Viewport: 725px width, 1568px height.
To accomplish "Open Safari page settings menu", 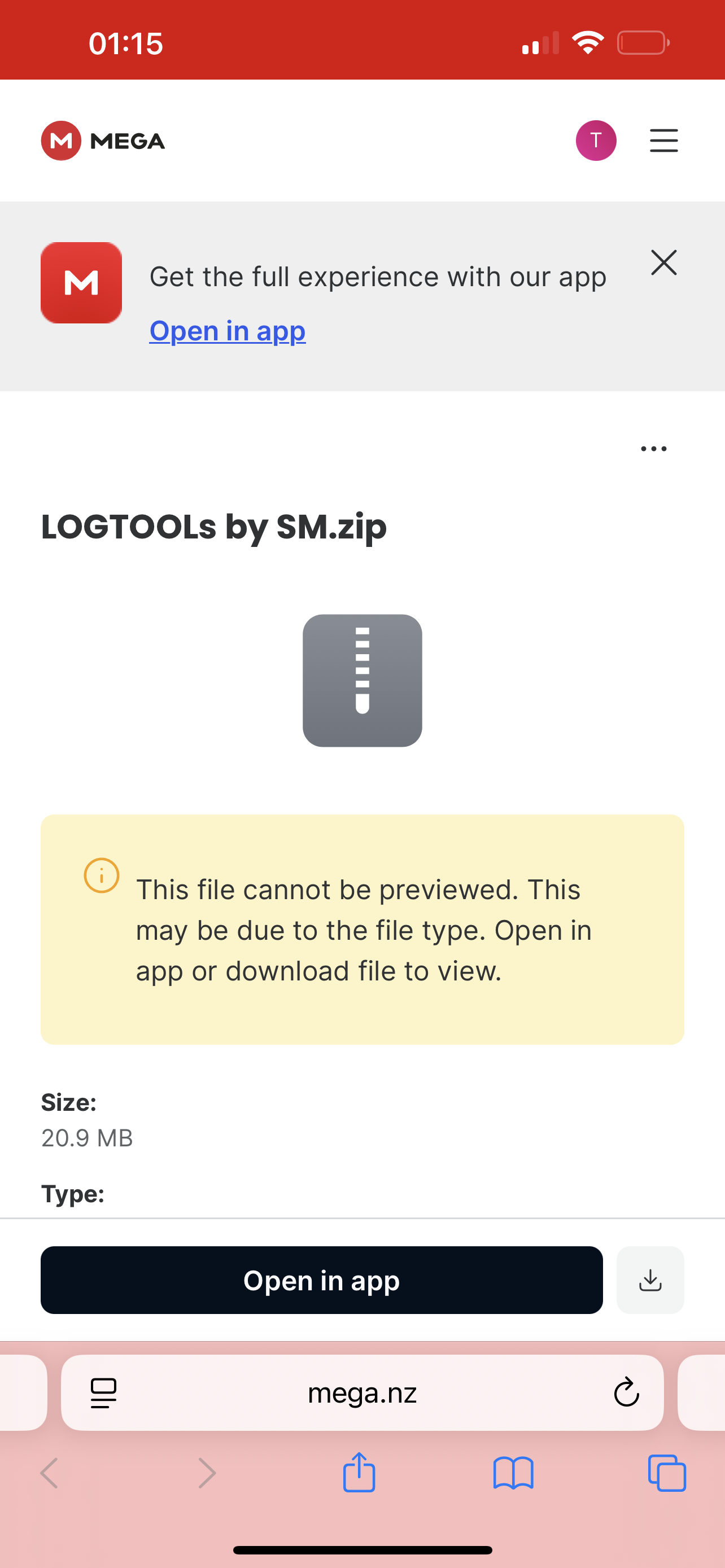I will [103, 1392].
